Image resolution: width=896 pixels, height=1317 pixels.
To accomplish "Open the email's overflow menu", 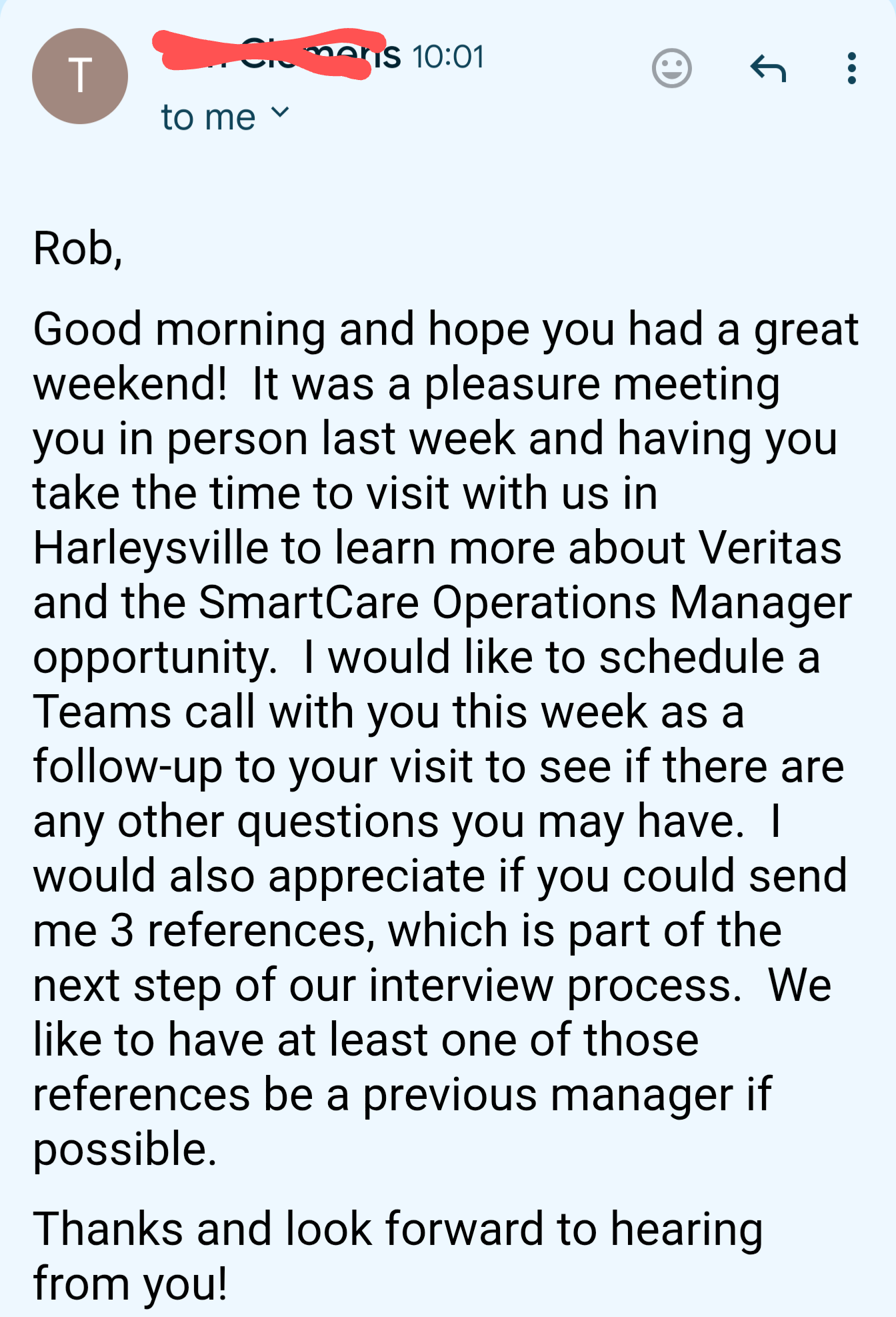I will 851,68.
